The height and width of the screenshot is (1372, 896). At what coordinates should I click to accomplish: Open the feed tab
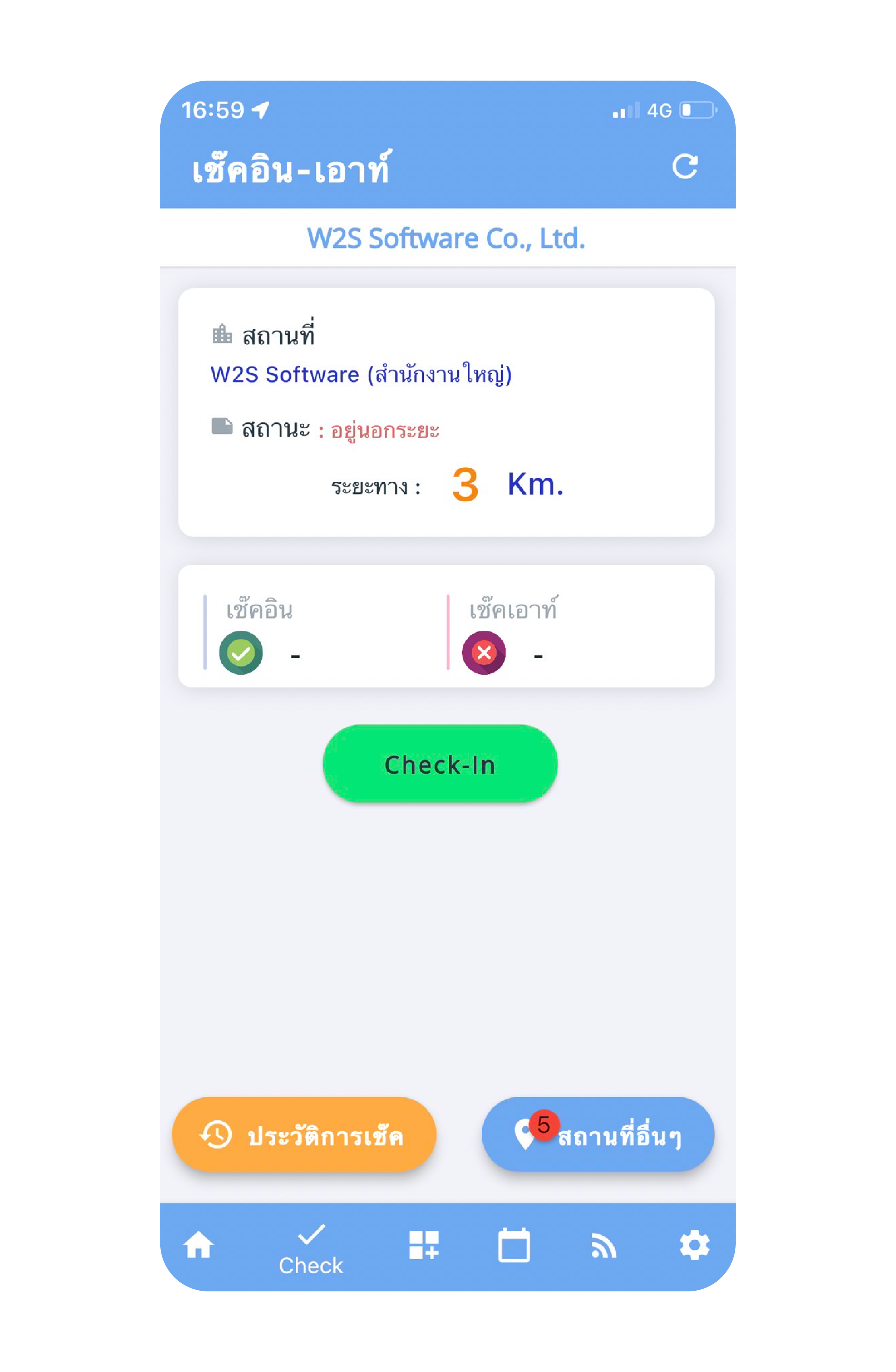coord(604,1246)
